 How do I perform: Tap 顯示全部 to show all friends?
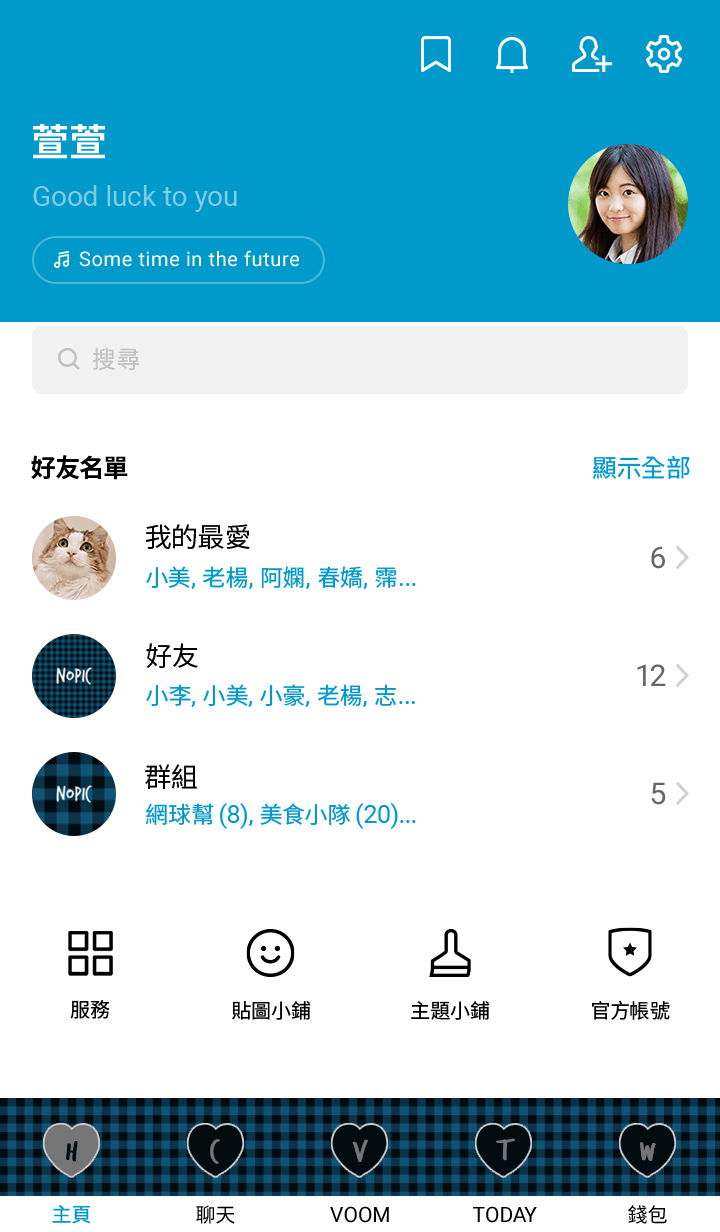[x=641, y=468]
